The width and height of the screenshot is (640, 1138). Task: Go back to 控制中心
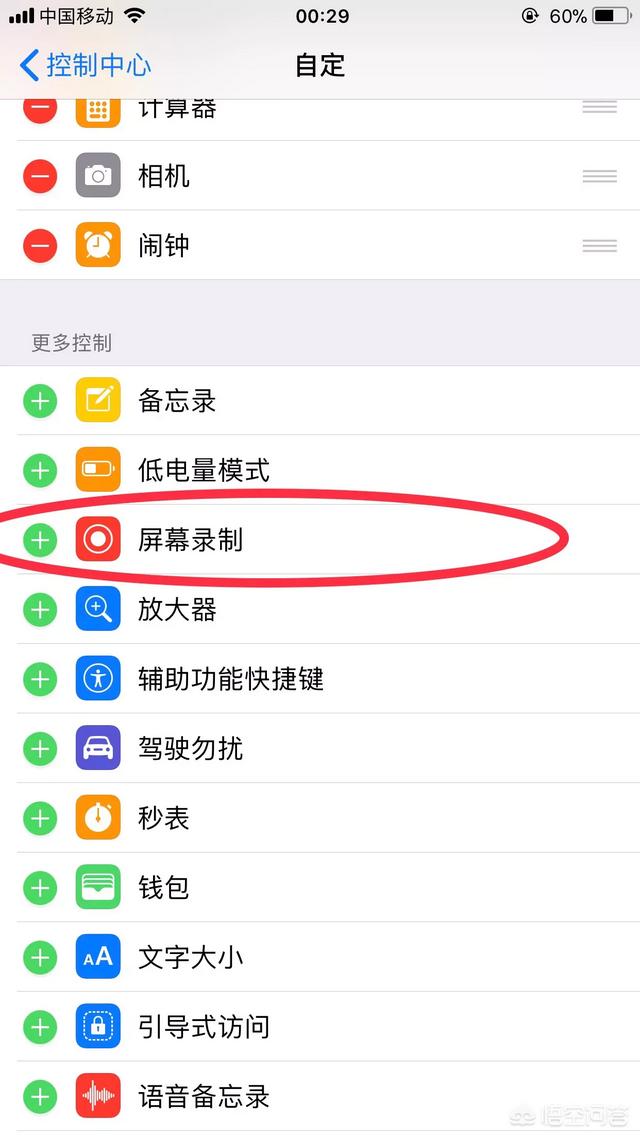[85, 66]
